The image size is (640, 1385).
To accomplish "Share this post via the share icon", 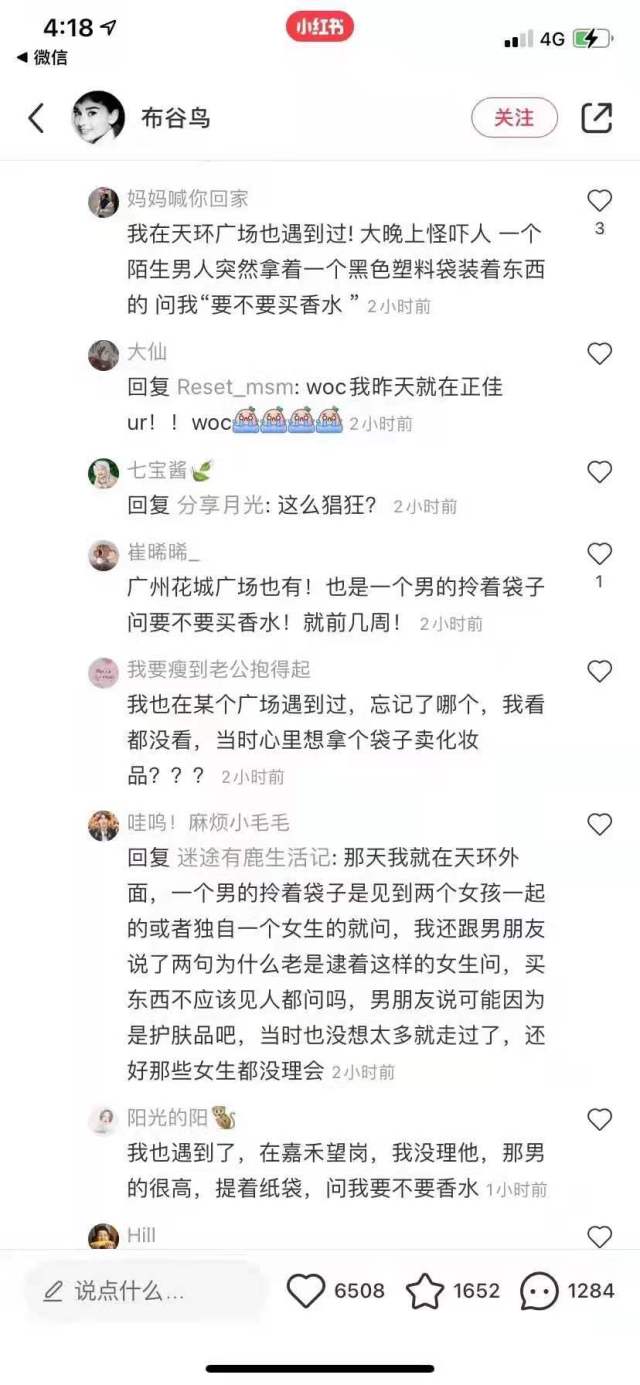I will pyautogui.click(x=596, y=118).
